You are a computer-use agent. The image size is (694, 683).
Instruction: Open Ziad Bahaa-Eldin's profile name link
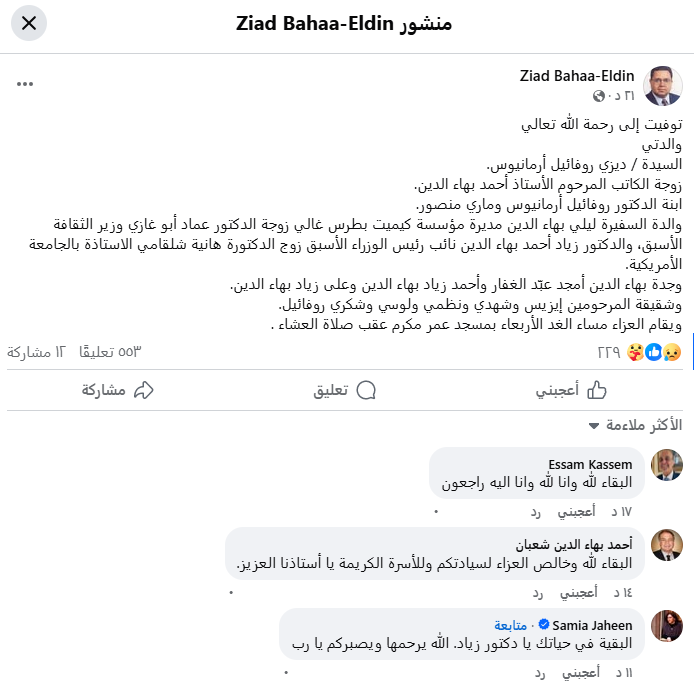pos(577,76)
